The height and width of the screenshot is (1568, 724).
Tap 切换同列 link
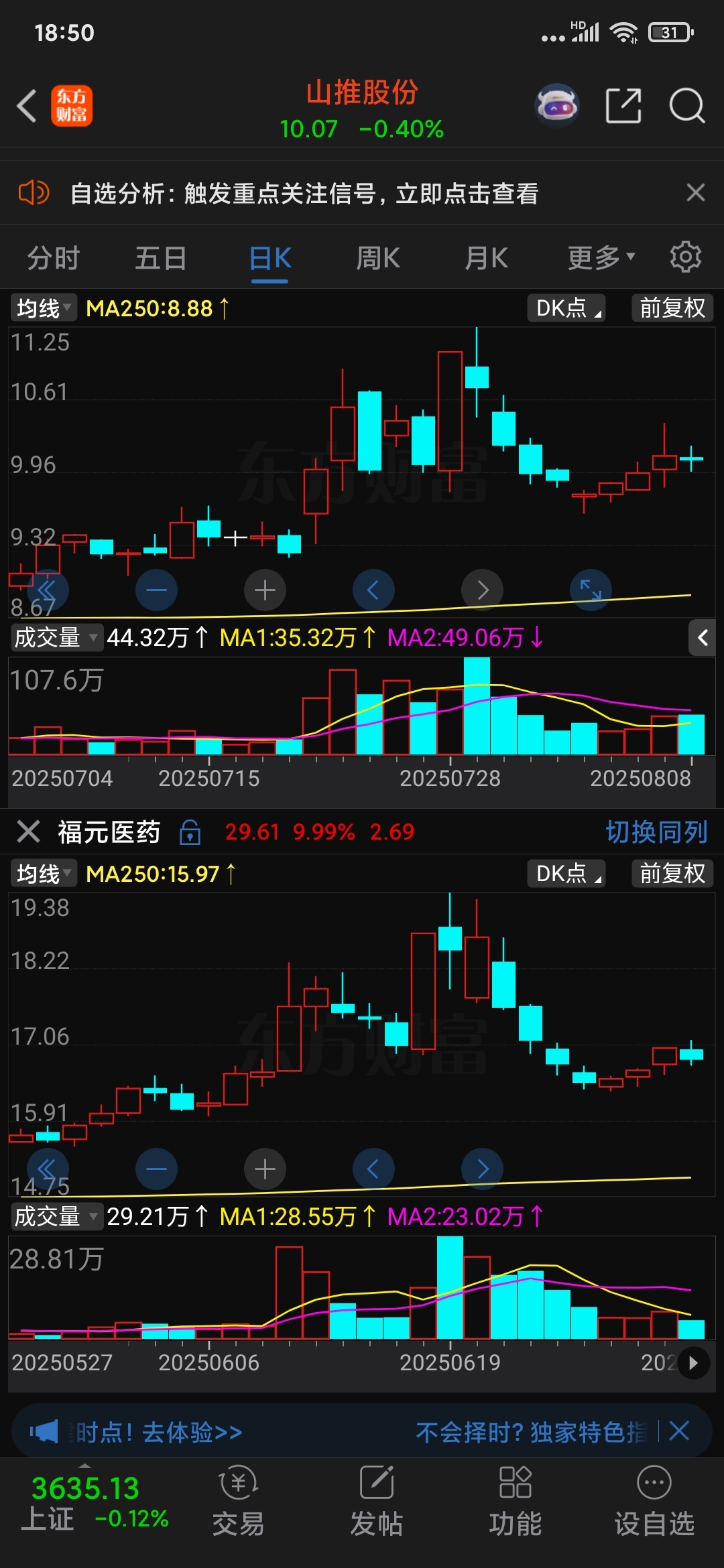(x=656, y=832)
